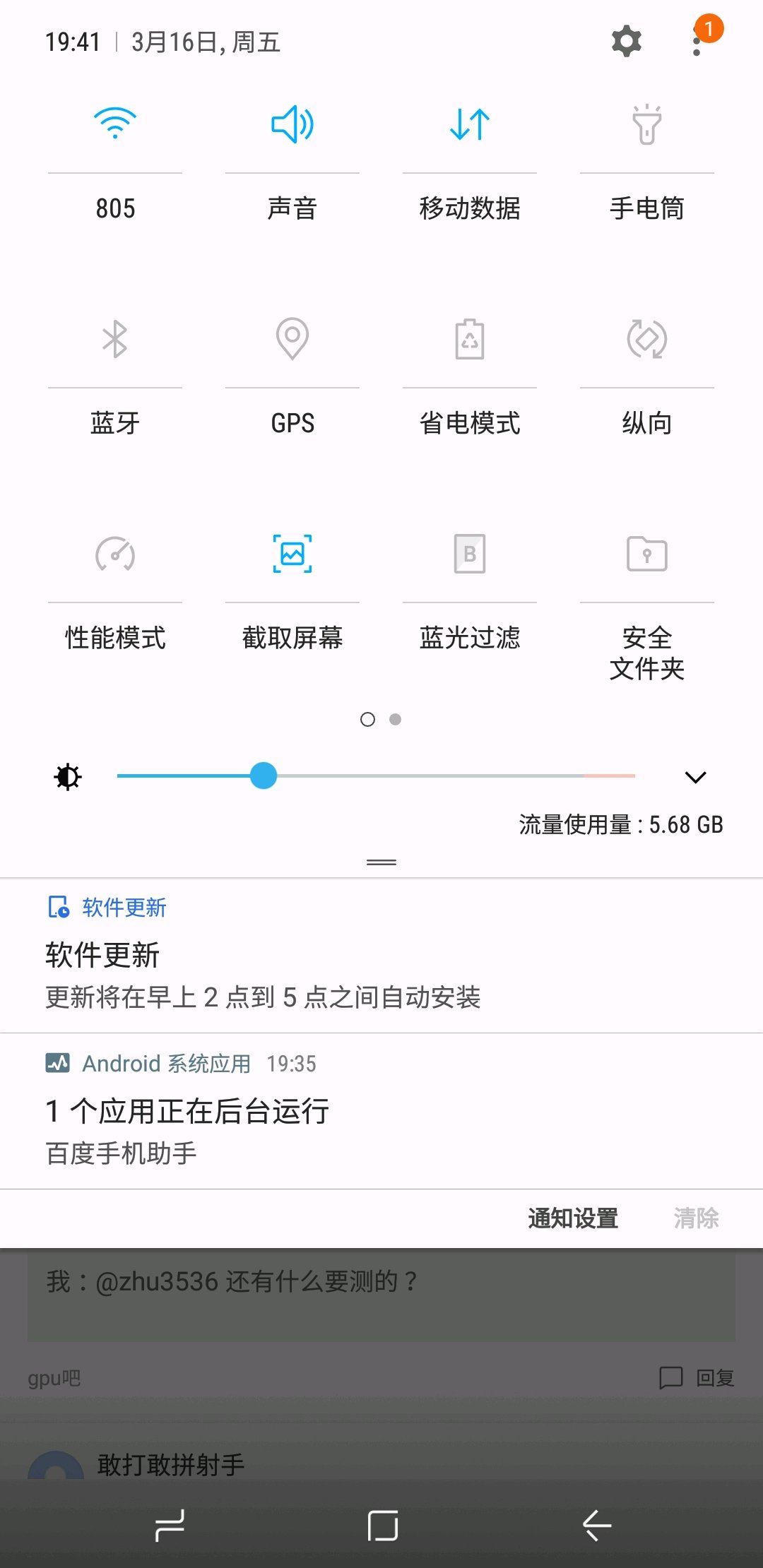763x1568 pixels.
Task: Expand the brightness options chevron
Action: (696, 777)
